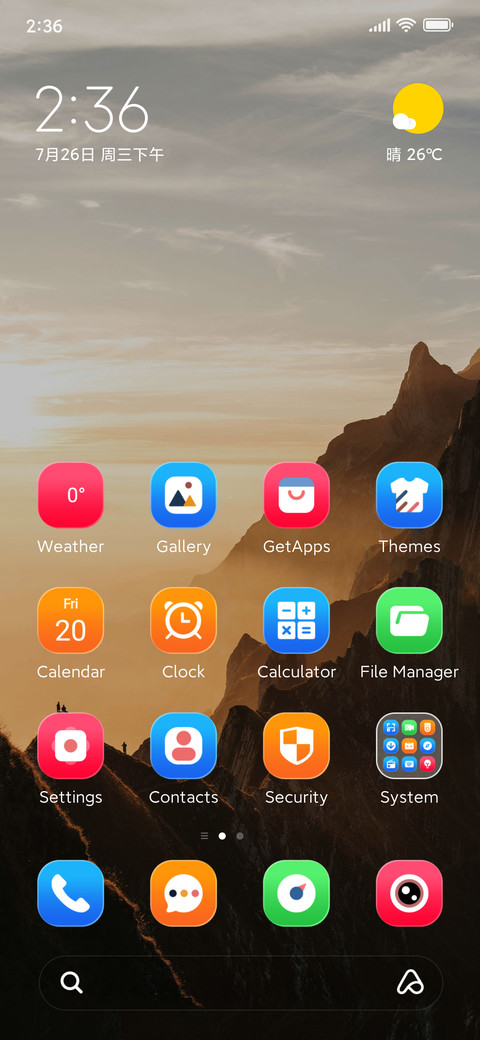Launch the compass browser app in the dock

(x=296, y=893)
